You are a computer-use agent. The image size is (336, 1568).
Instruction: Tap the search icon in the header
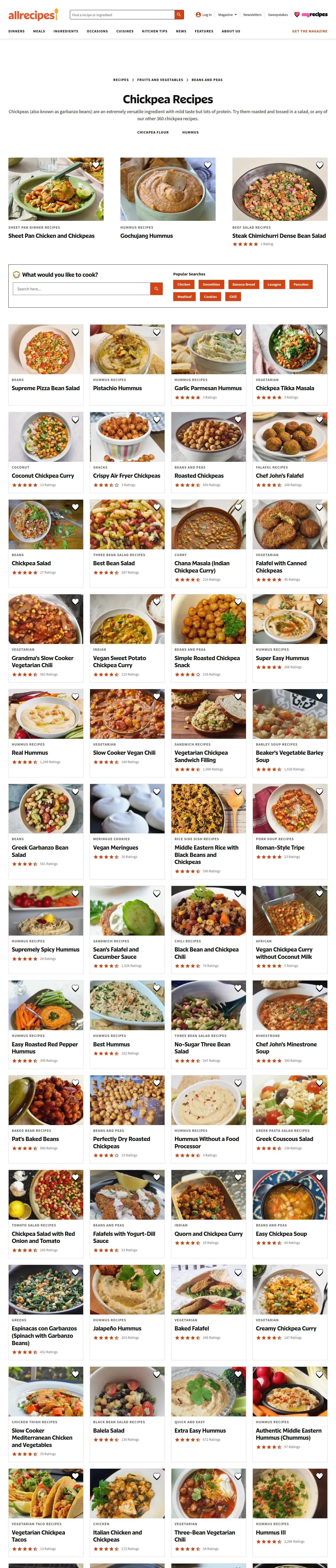coord(179,15)
